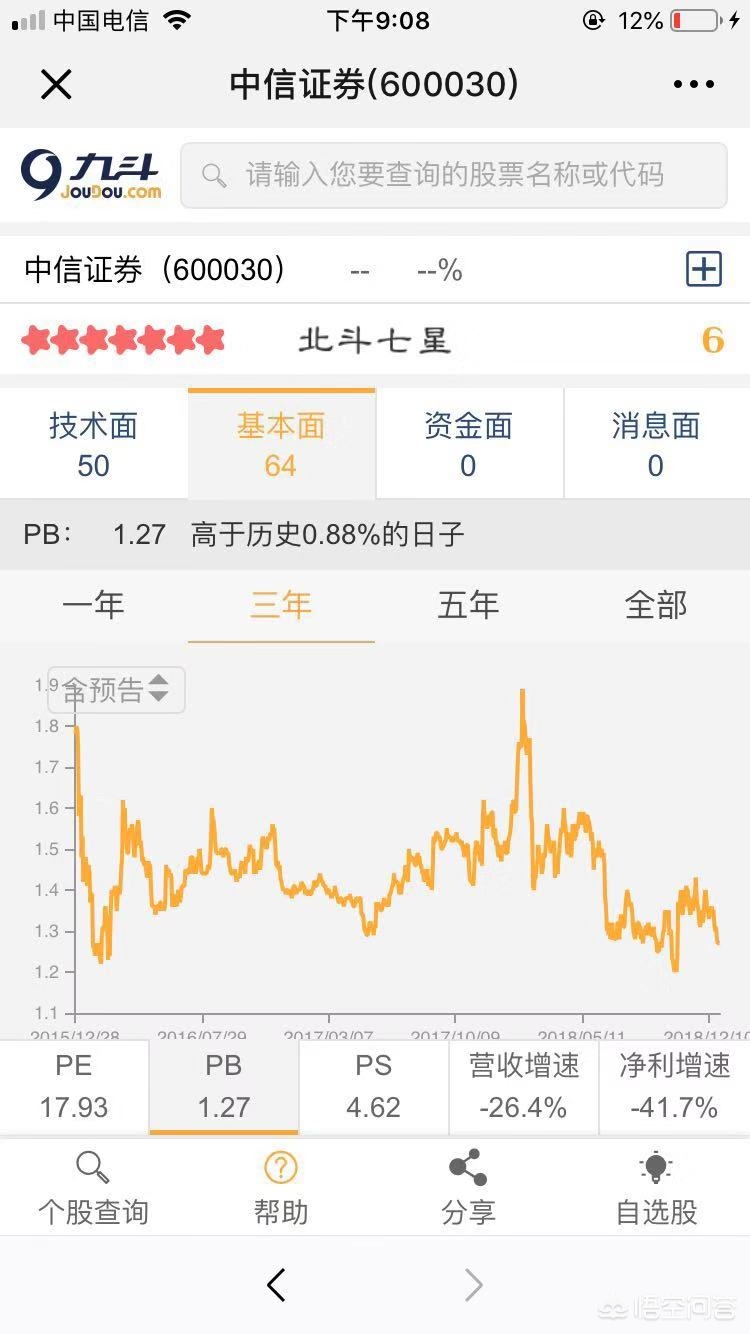The image size is (750, 1334).
Task: Open the three-dot overflow menu
Action: click(694, 85)
